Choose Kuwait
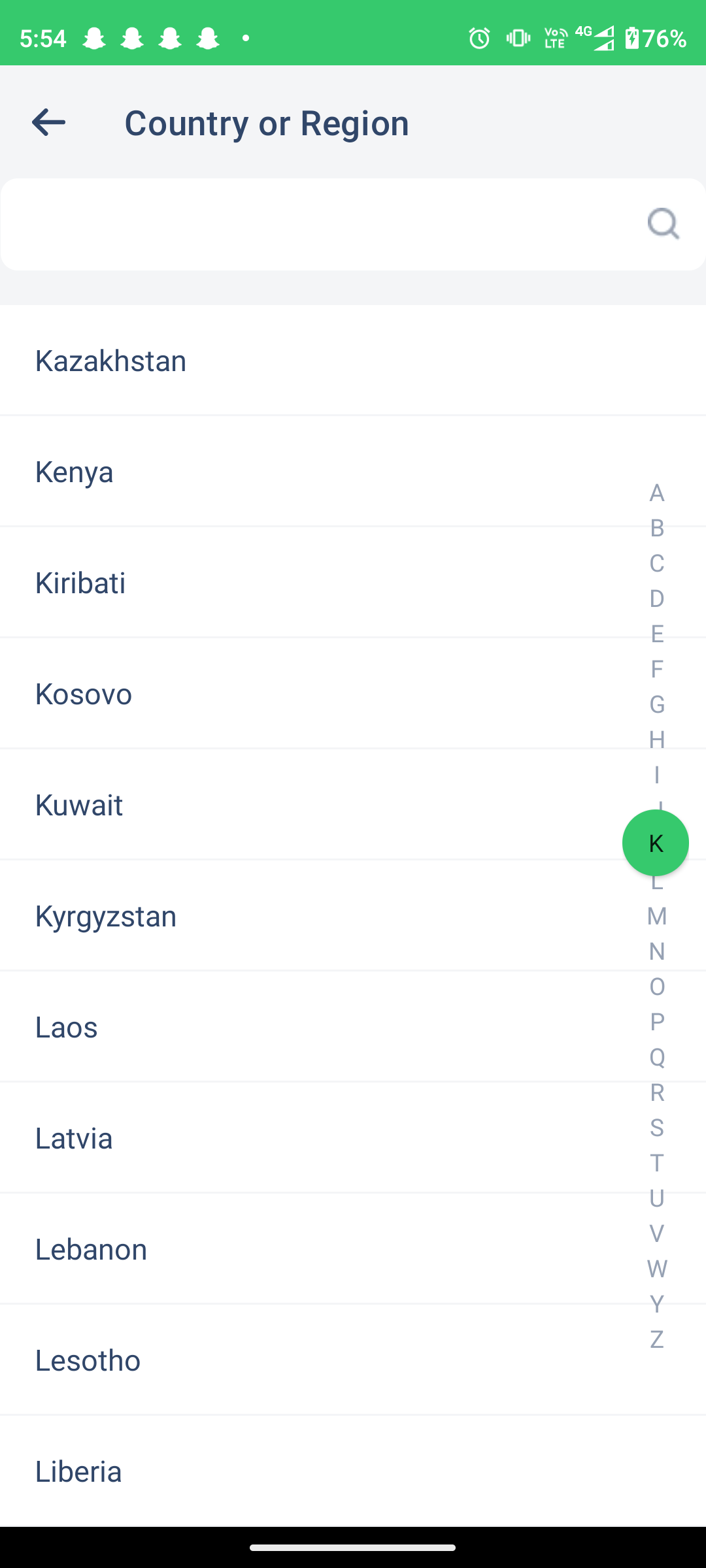706x1568 pixels. (x=79, y=805)
